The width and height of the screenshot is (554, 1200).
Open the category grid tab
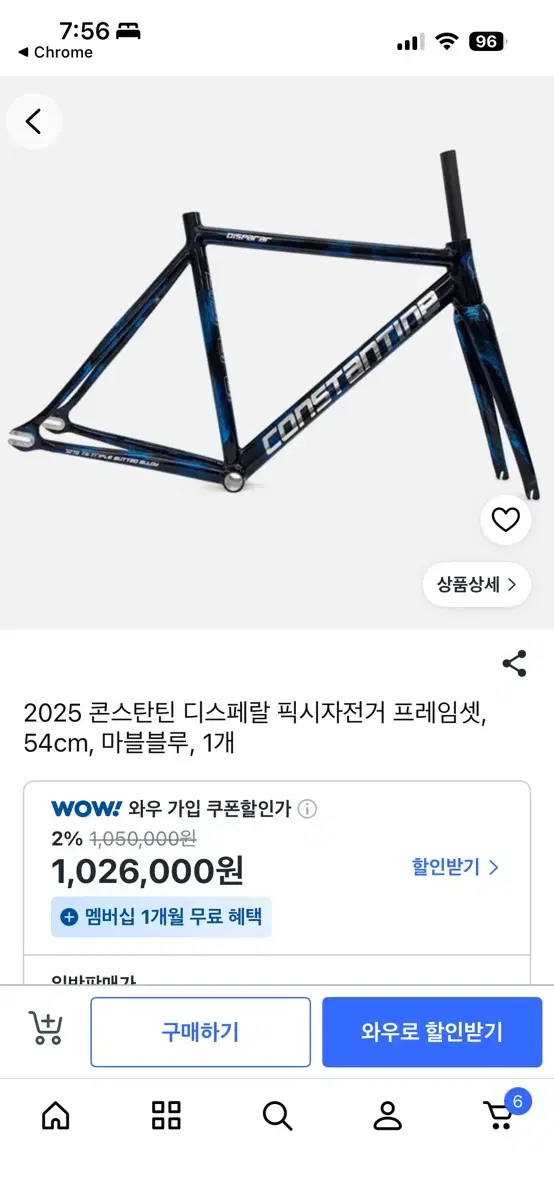(166, 1115)
